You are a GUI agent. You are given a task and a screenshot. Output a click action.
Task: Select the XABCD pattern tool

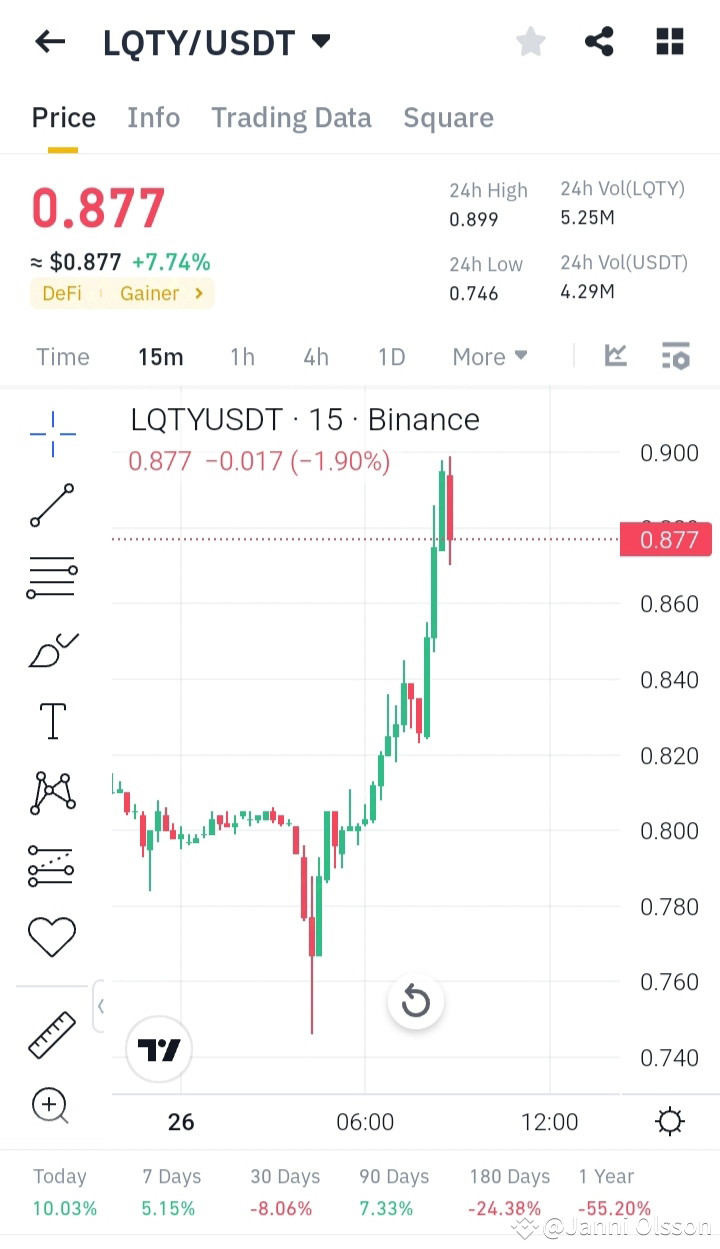[51, 793]
